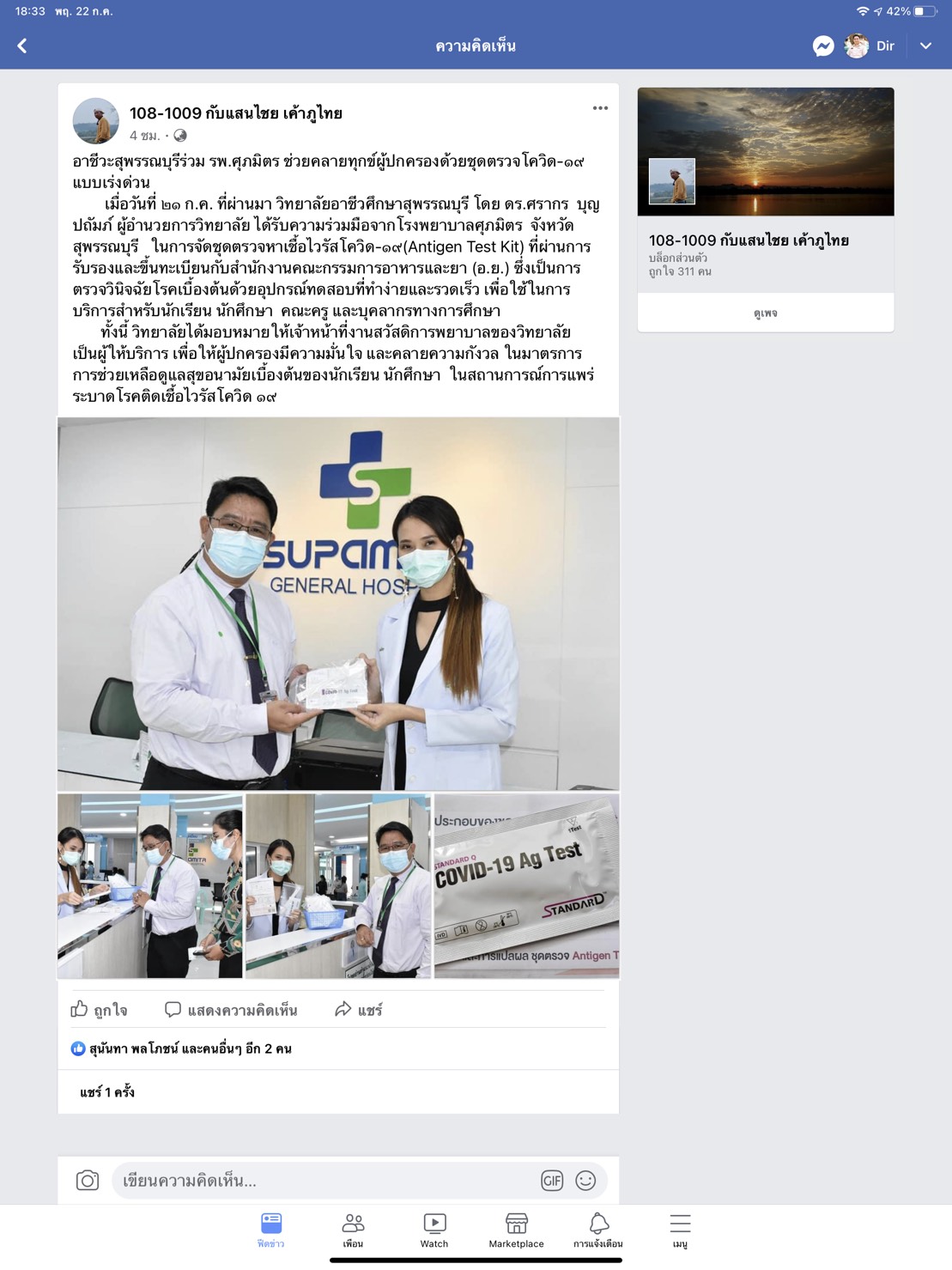Viewport: 952px width, 1270px height.
Task: Tap แสดงความคิดเห็น to comment
Action: pos(231,1010)
